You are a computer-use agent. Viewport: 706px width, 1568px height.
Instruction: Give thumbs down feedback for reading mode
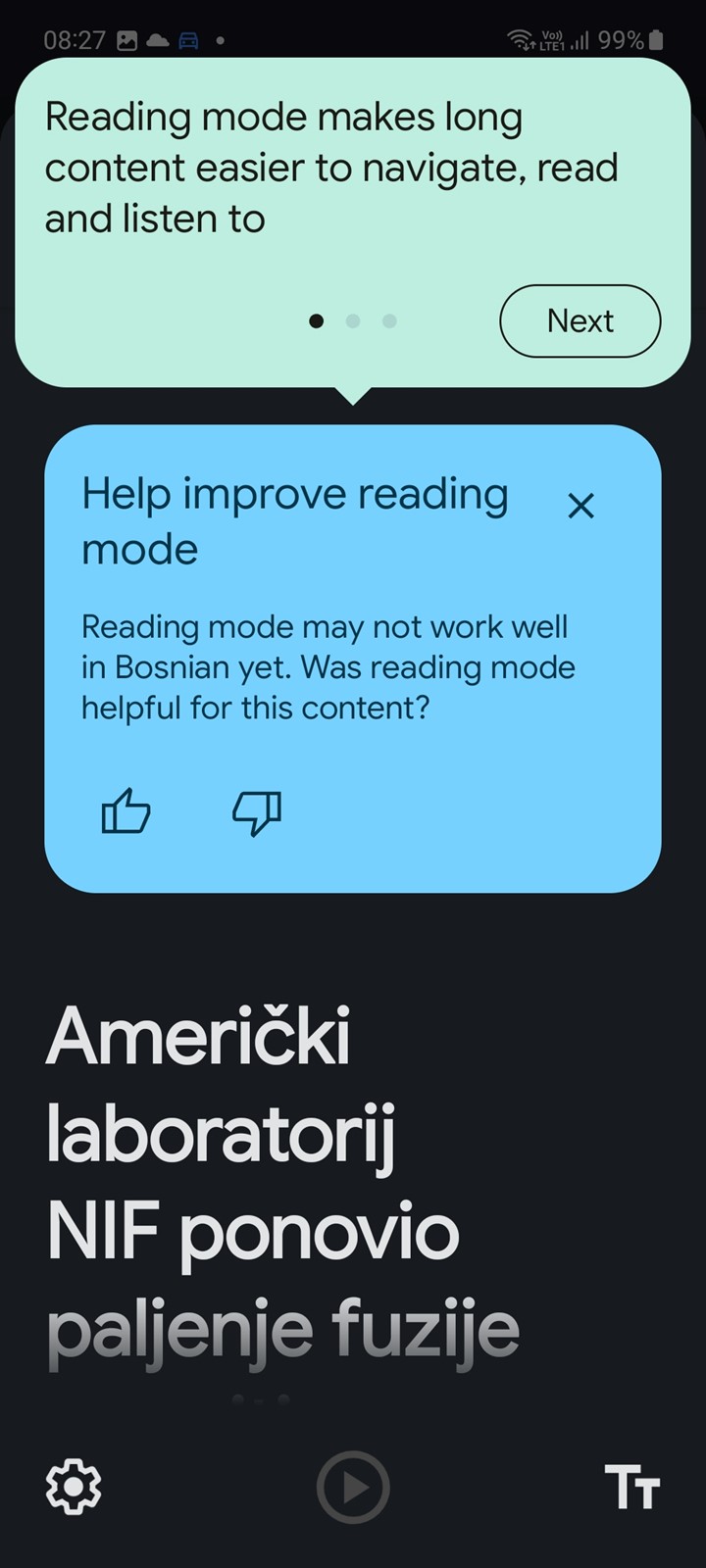point(257,812)
